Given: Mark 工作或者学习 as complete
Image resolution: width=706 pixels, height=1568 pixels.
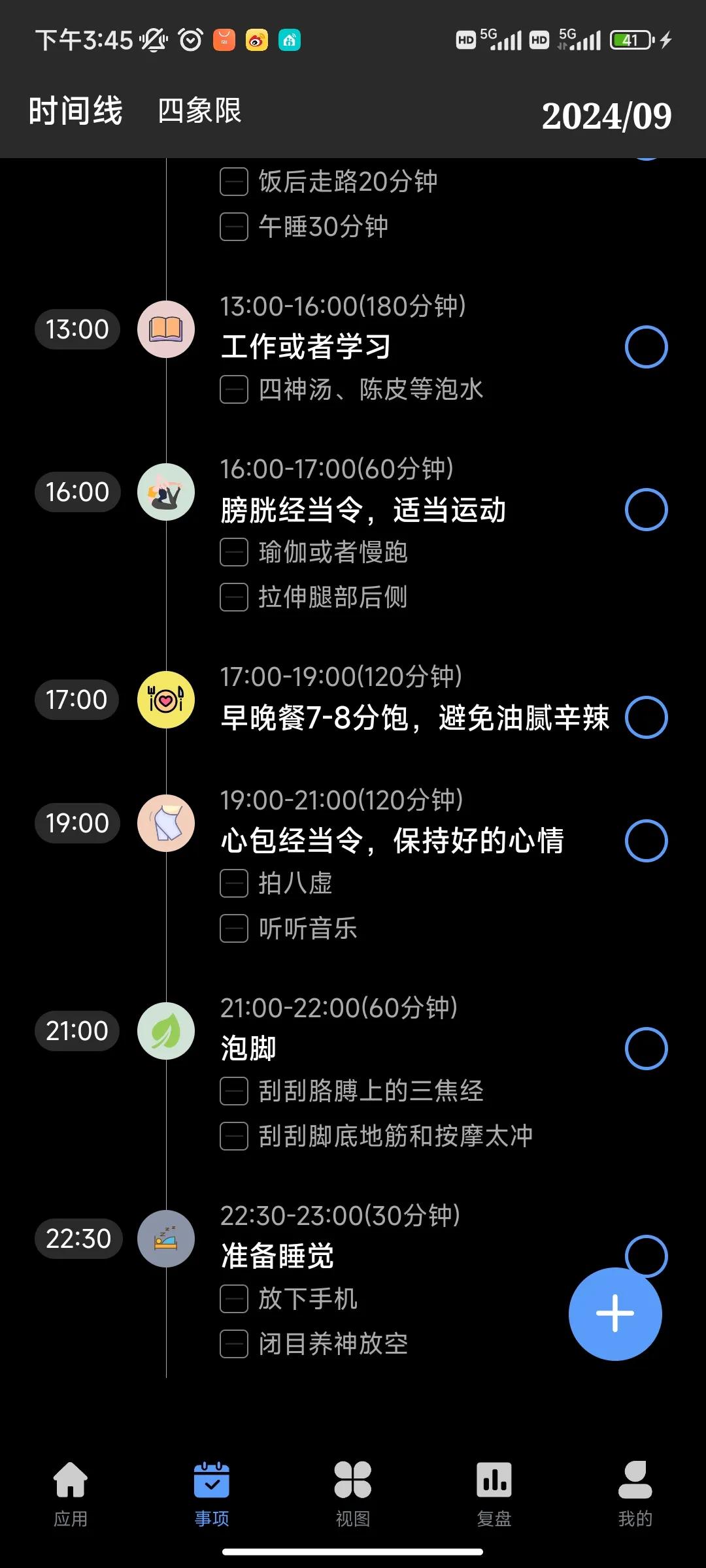Looking at the screenshot, I should tap(646, 346).
